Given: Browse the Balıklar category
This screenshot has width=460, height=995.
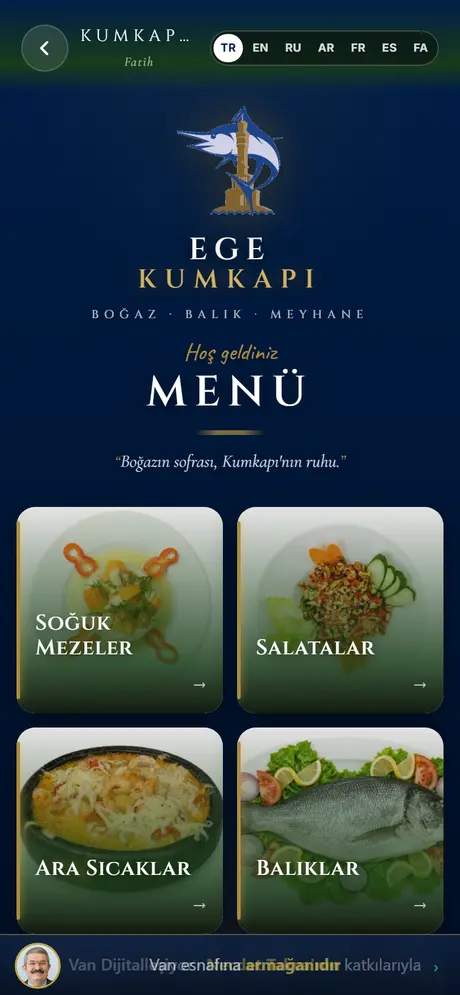Looking at the screenshot, I should point(340,830).
